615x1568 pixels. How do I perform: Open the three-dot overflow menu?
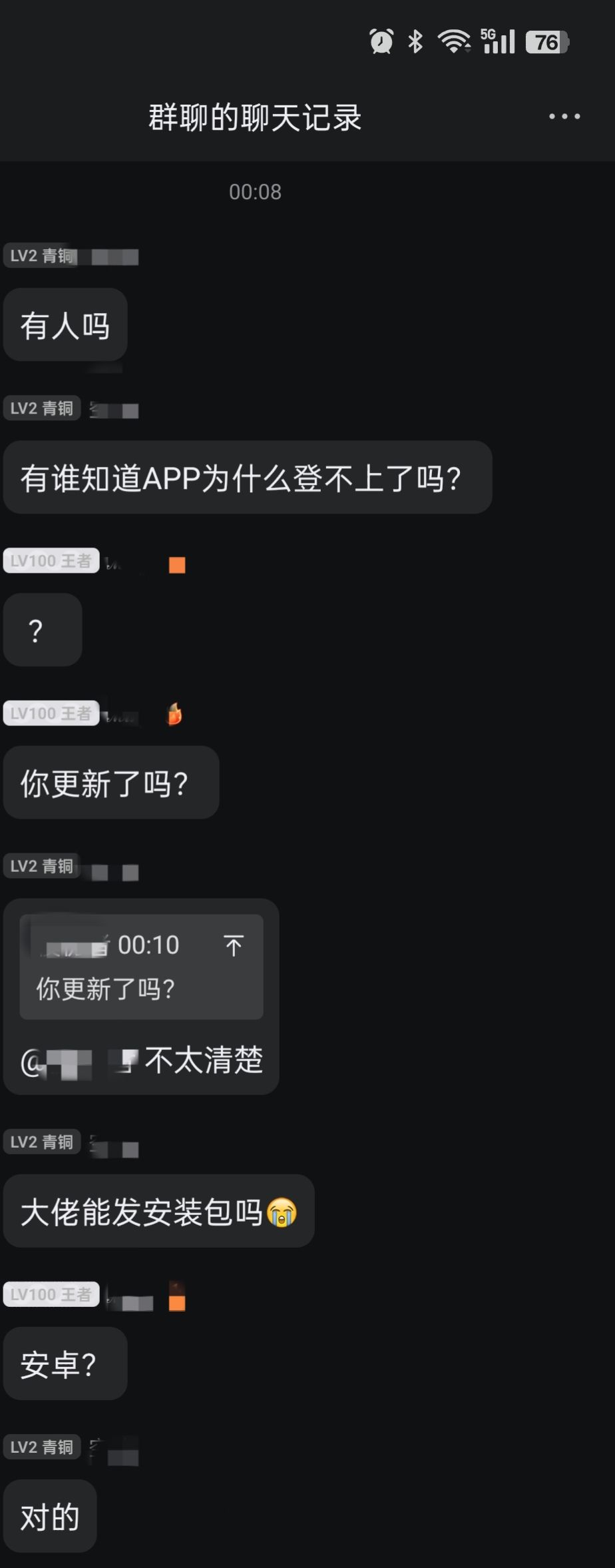564,117
